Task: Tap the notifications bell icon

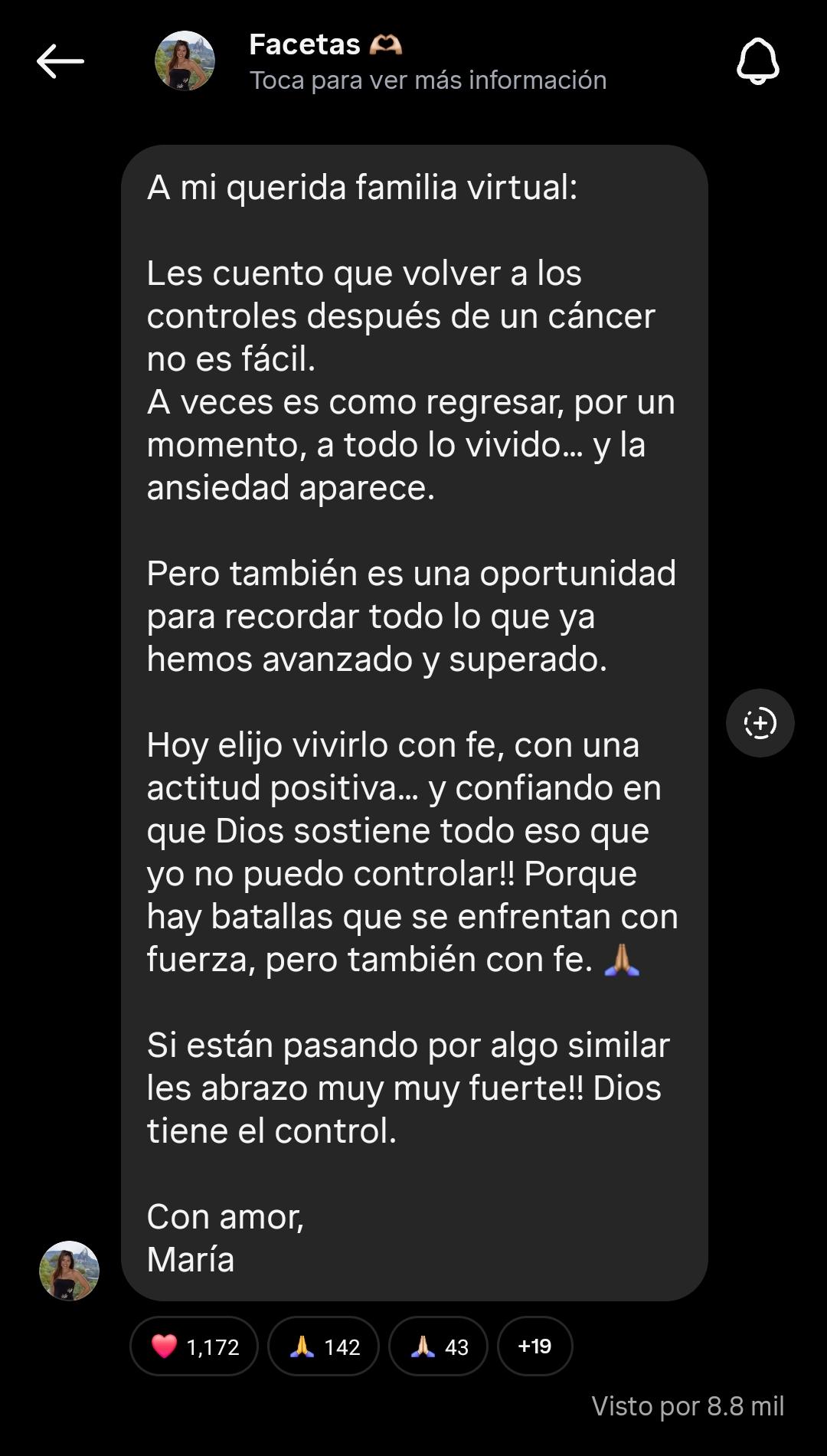Action: [757, 61]
